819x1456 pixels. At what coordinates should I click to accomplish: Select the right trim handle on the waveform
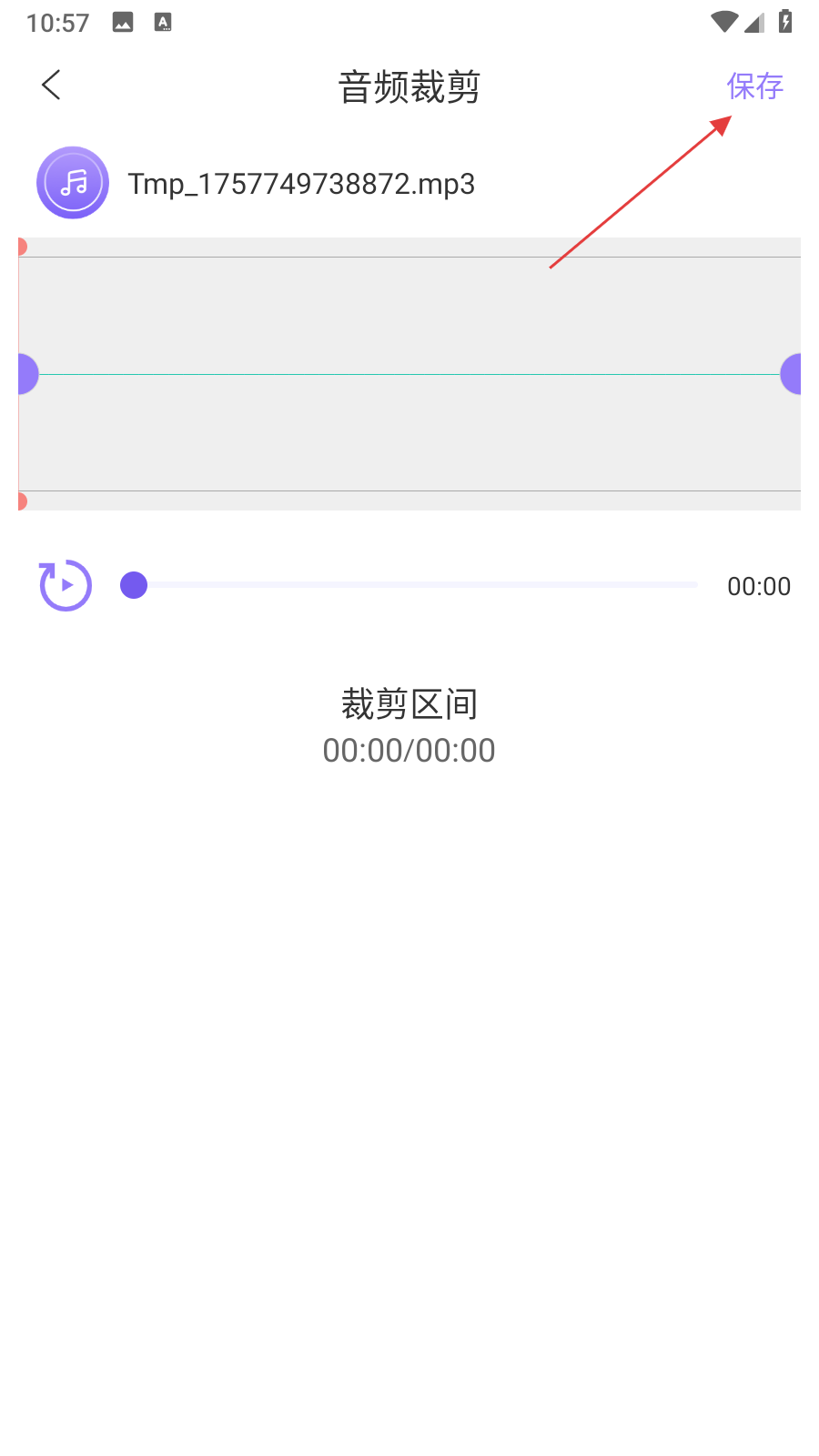point(792,374)
